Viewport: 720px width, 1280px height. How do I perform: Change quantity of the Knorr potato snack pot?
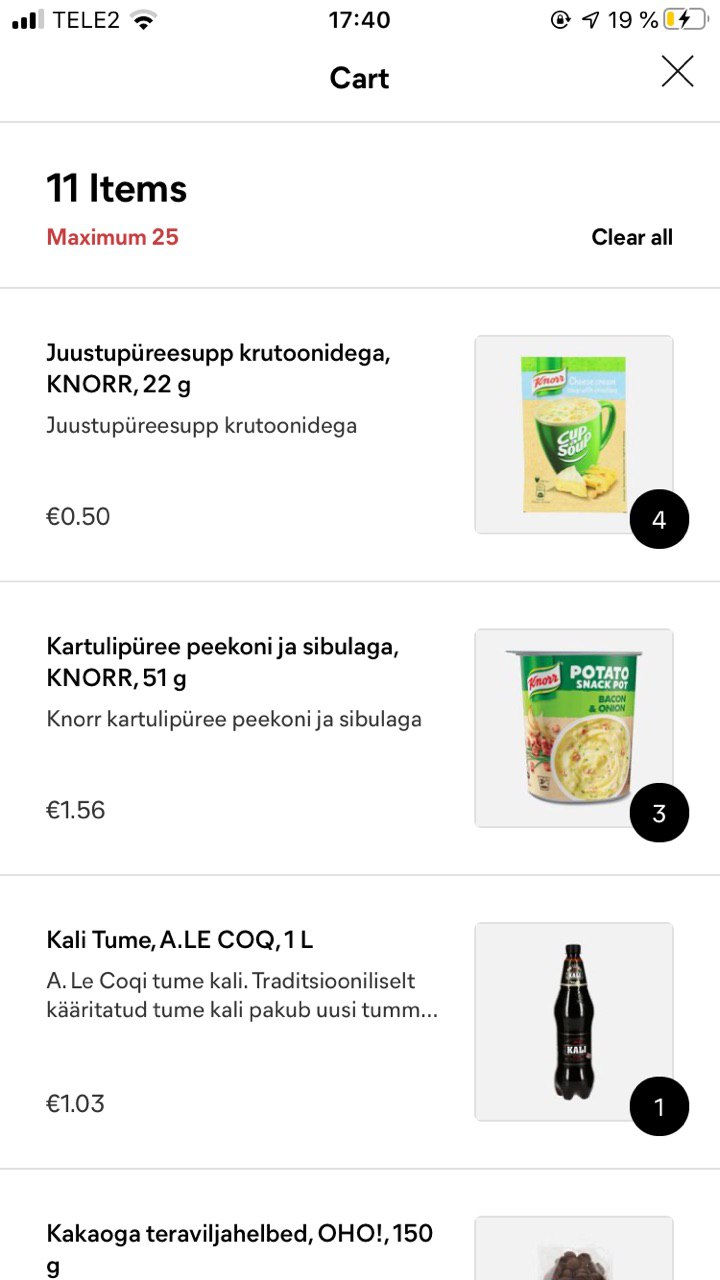(x=659, y=813)
